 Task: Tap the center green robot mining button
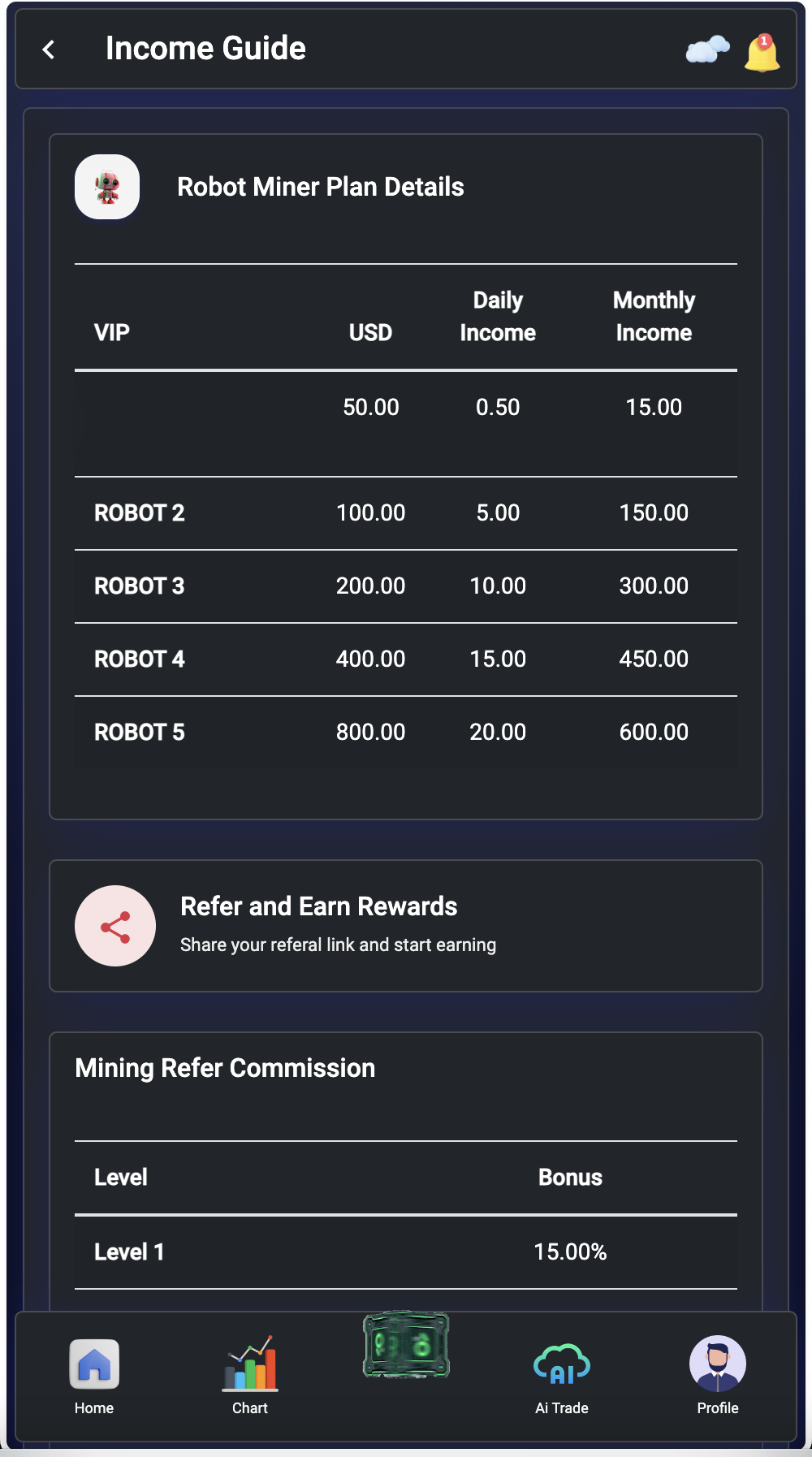pos(405,1348)
